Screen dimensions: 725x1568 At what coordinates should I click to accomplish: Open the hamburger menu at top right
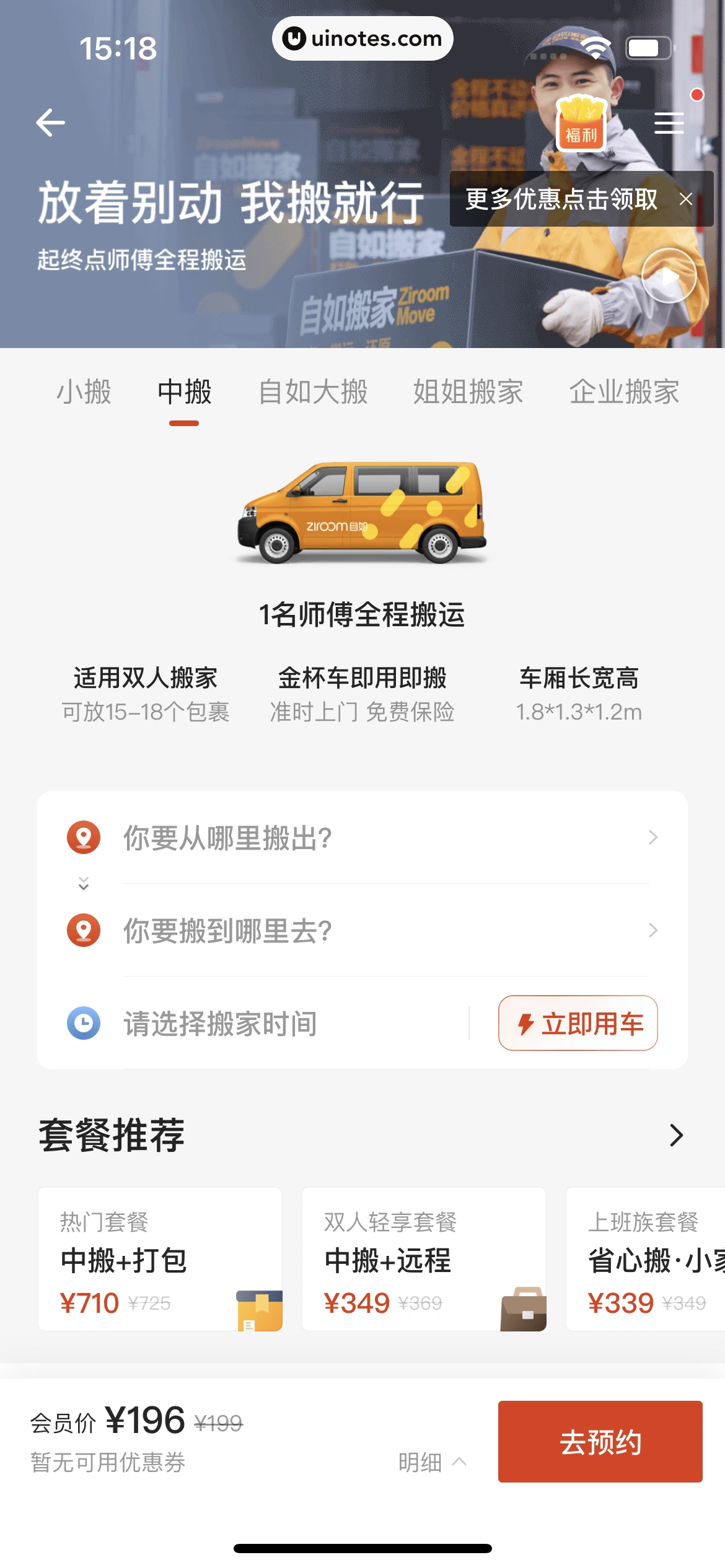(670, 123)
